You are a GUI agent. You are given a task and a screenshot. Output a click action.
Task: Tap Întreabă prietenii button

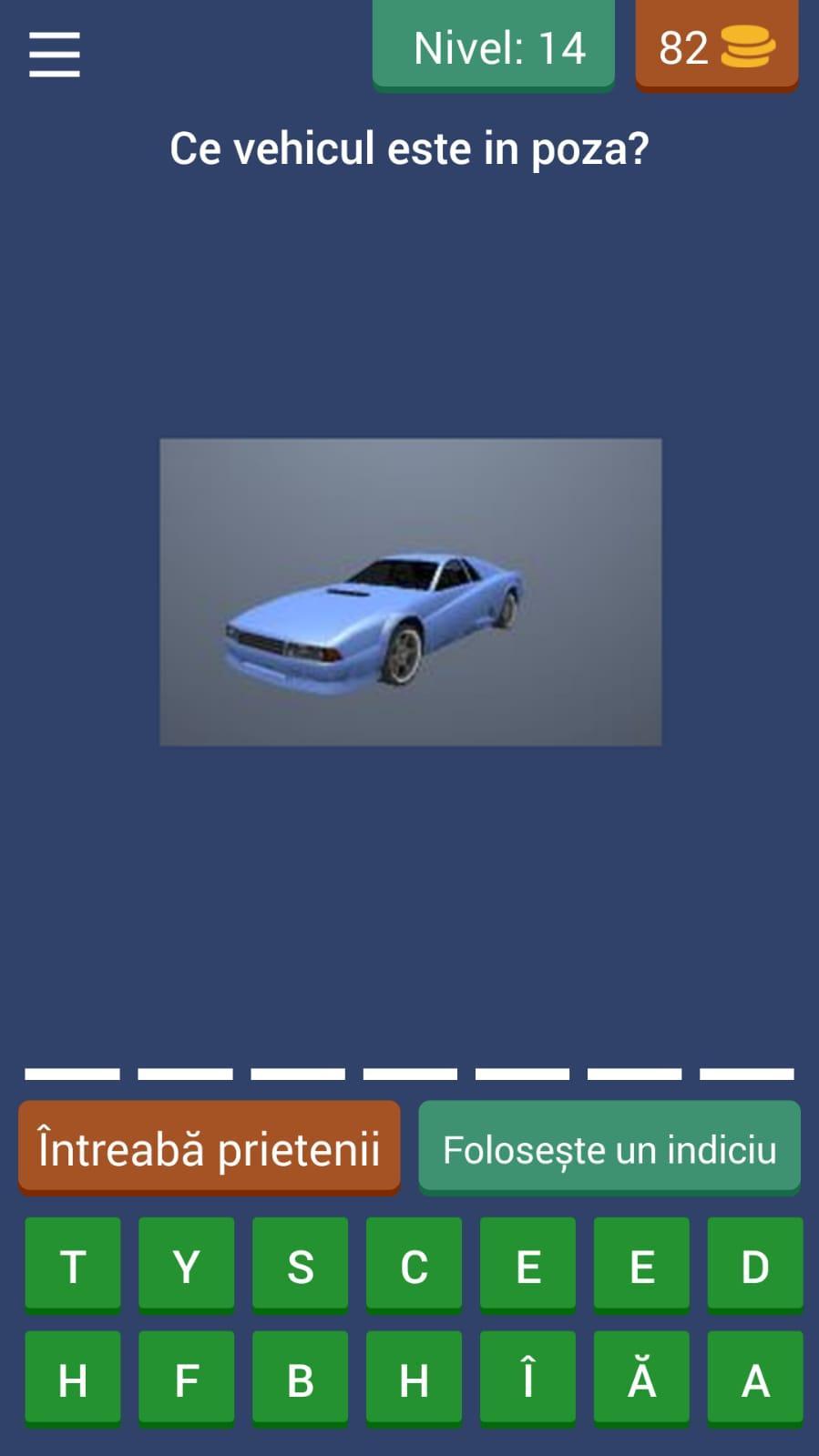[209, 1147]
